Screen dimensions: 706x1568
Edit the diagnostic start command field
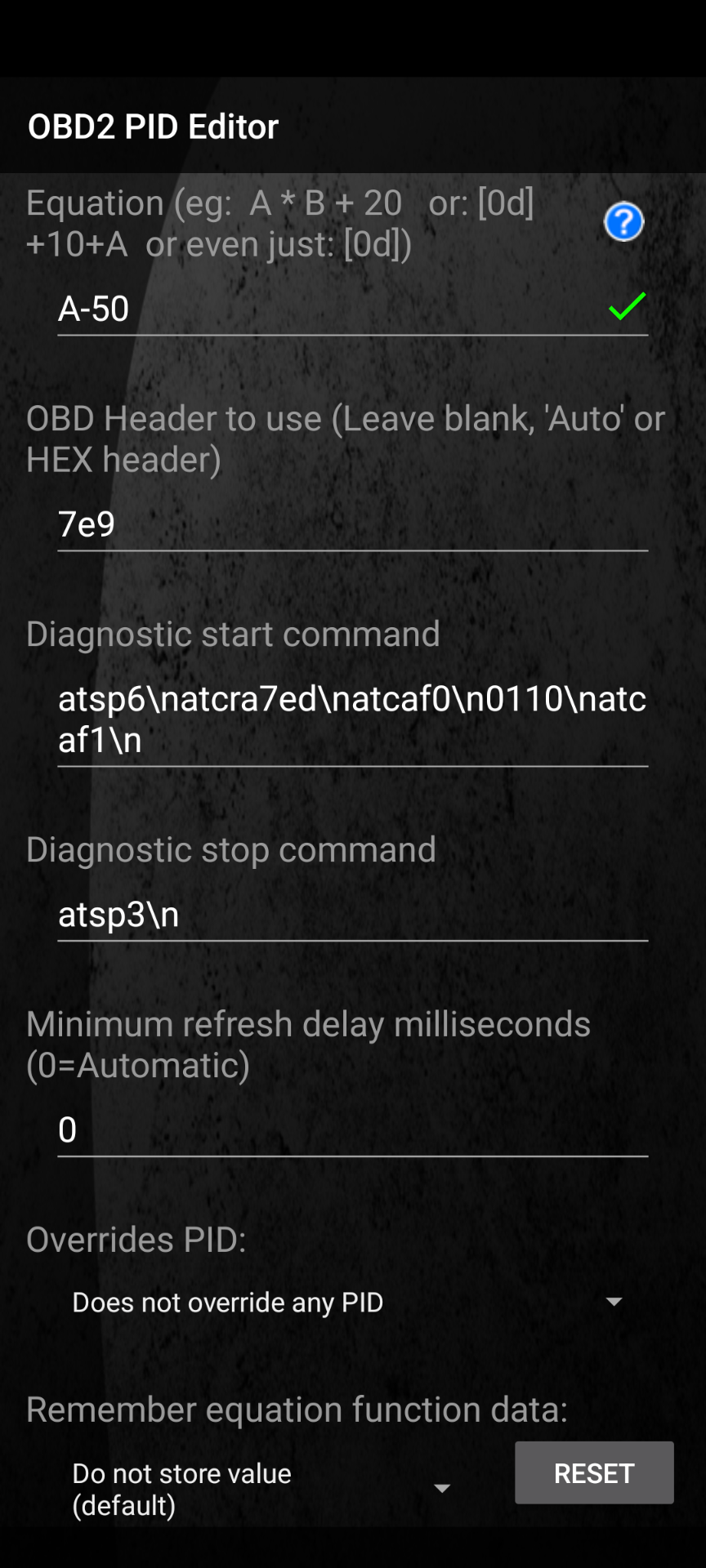click(x=351, y=719)
